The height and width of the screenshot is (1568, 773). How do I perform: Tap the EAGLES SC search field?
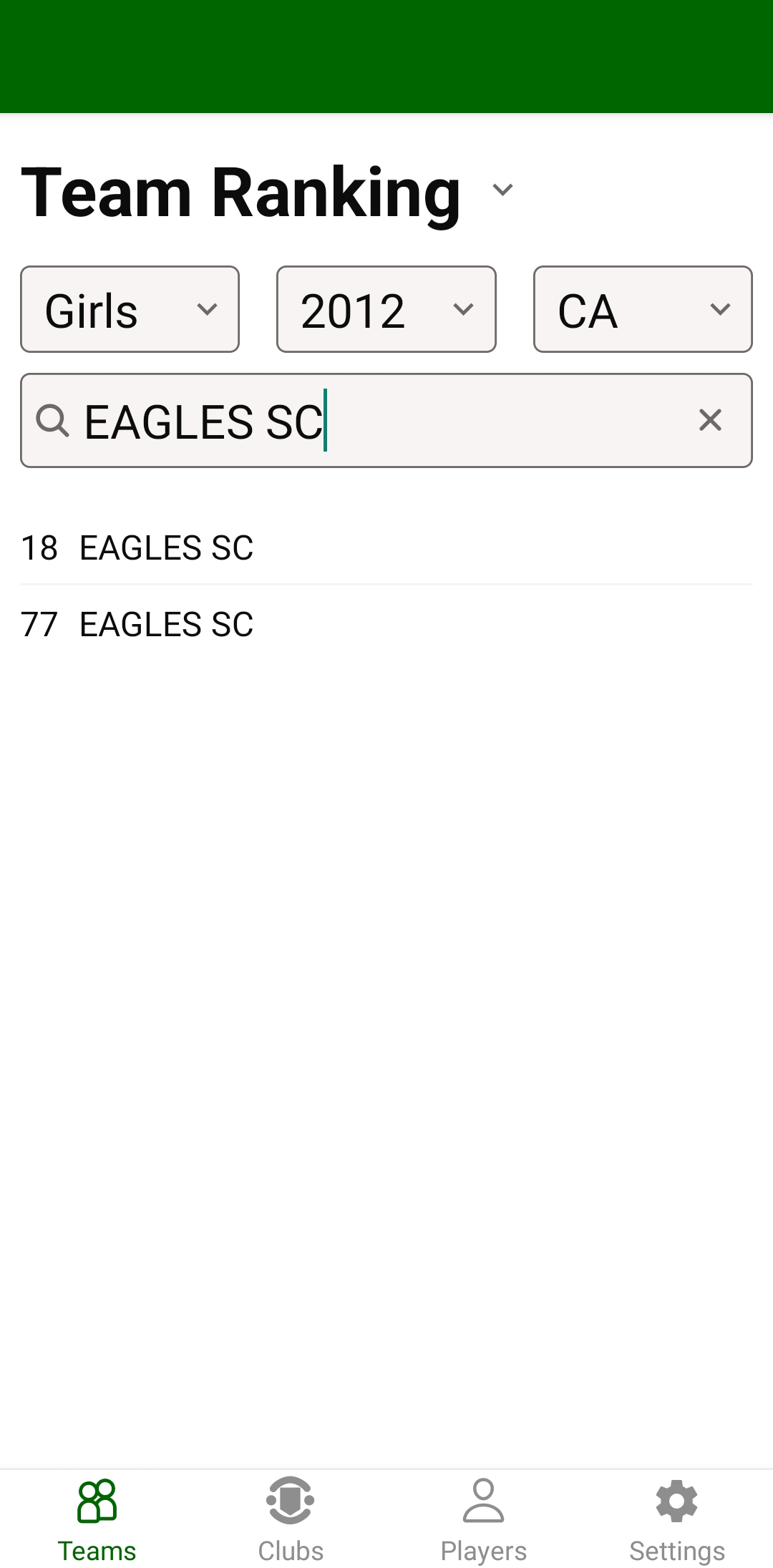pyautogui.click(x=372, y=421)
